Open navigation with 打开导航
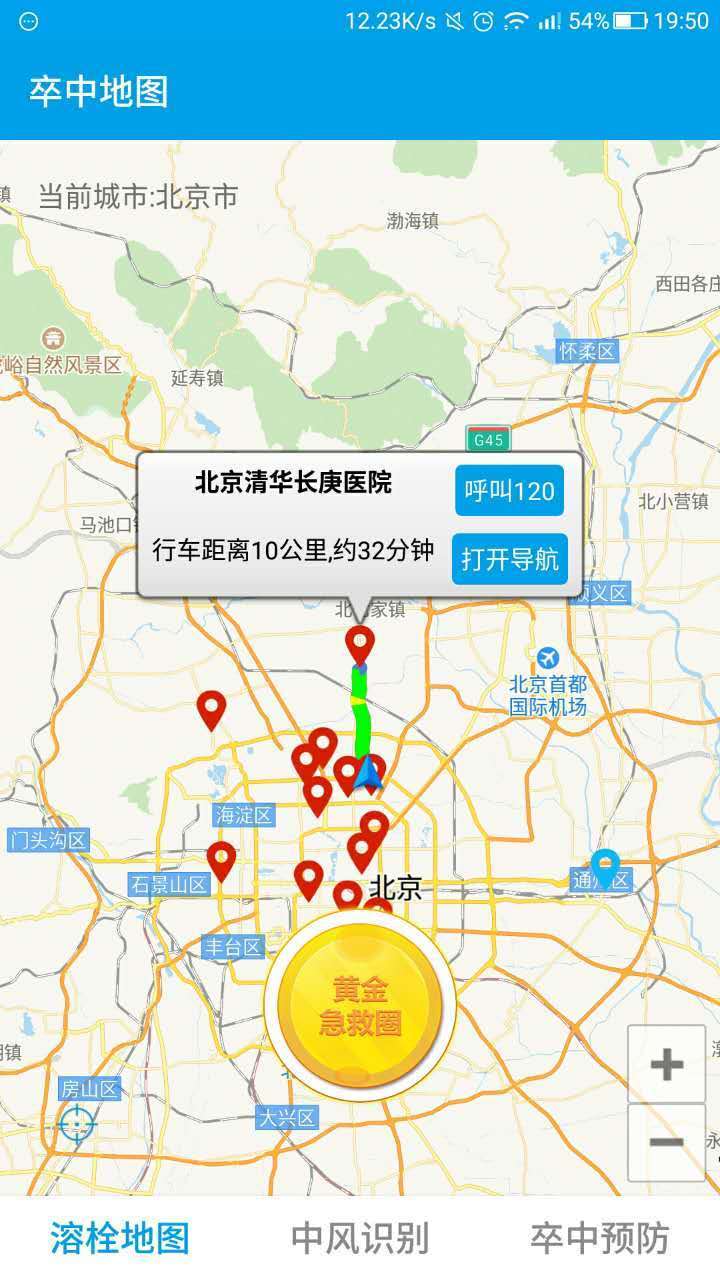The image size is (720, 1280). (x=510, y=559)
